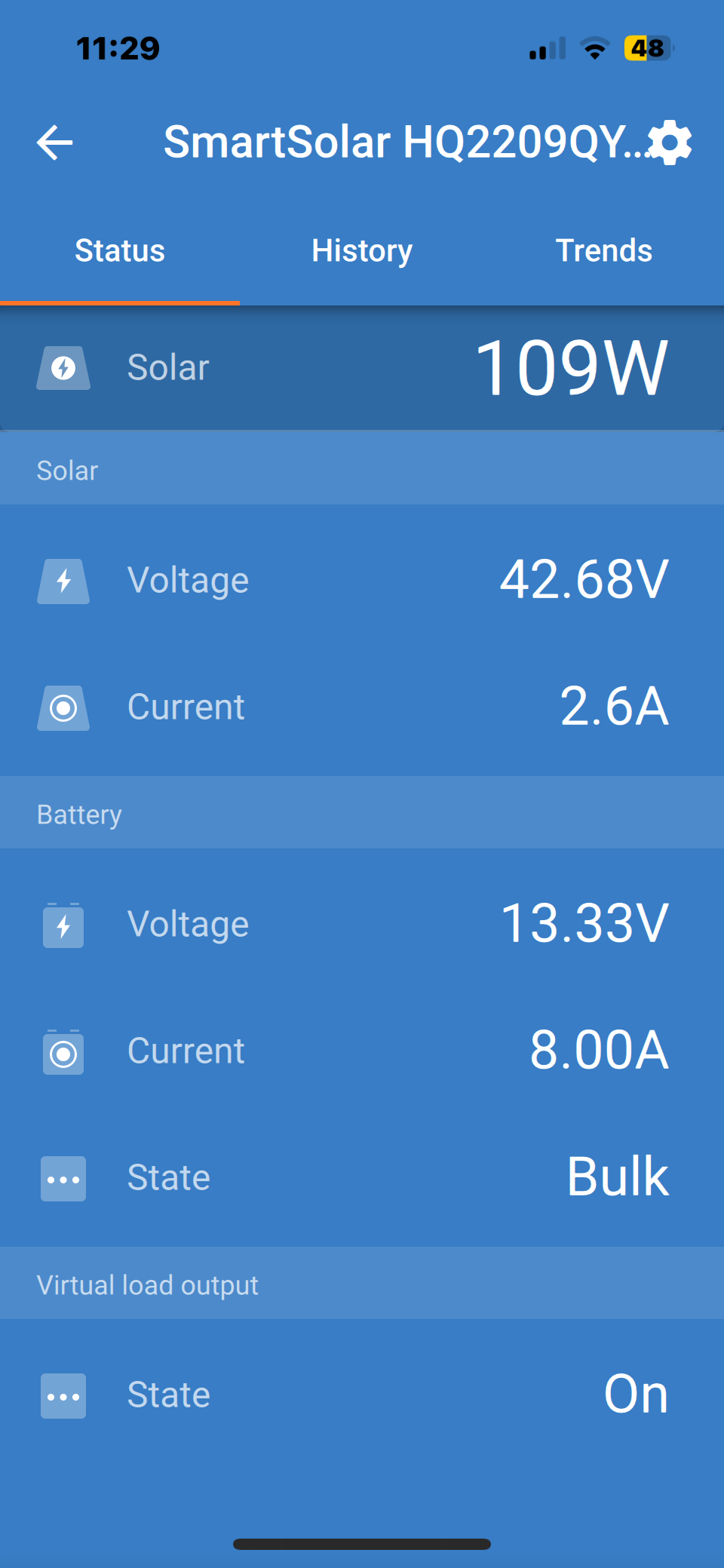724x1568 pixels.
Task: Open the settings gear
Action: tap(670, 143)
